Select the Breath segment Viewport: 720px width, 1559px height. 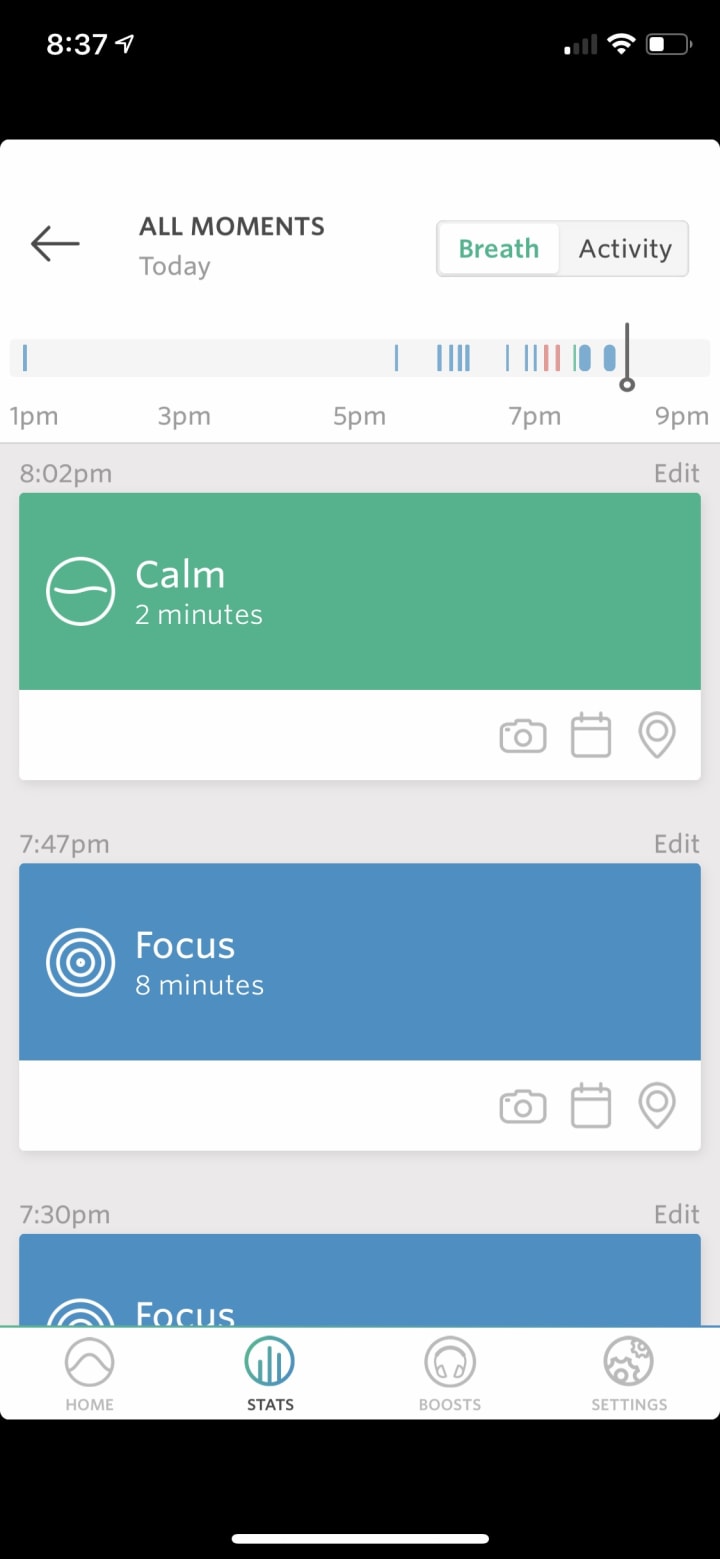pos(498,249)
